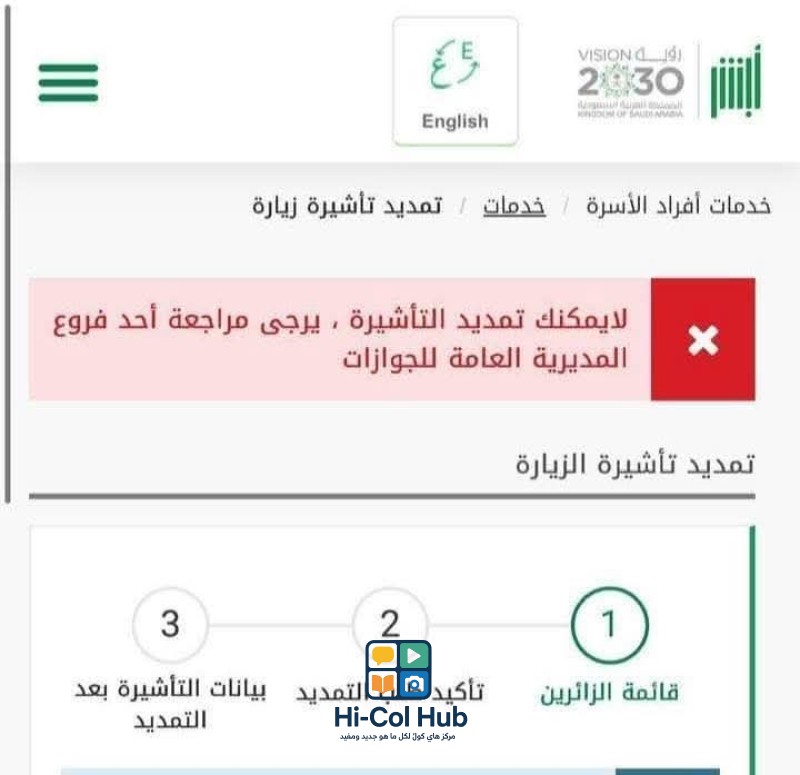Switch language to English
The image size is (800, 775).
point(455,82)
